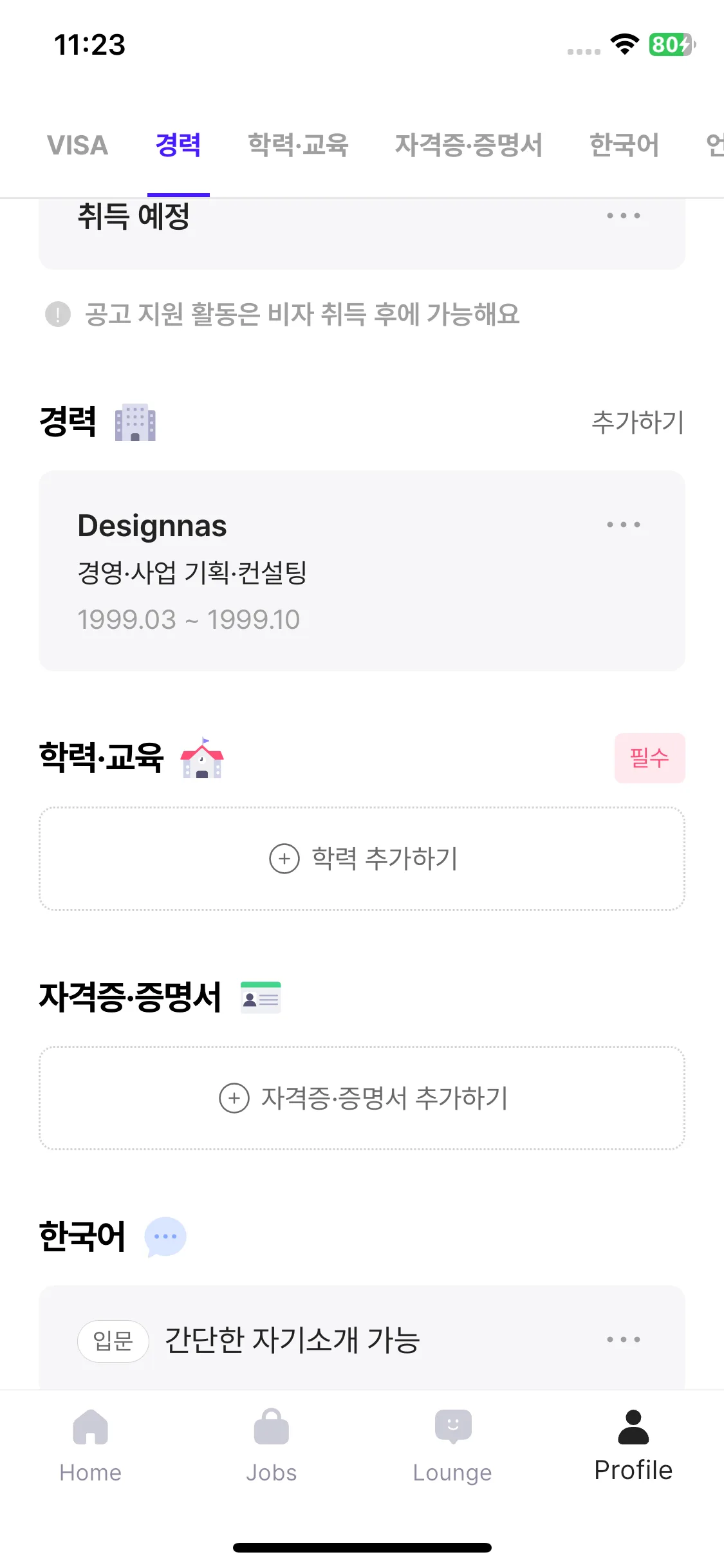
Task: Open options for 간단한 자기소개 가능 entry
Action: pos(623,1339)
